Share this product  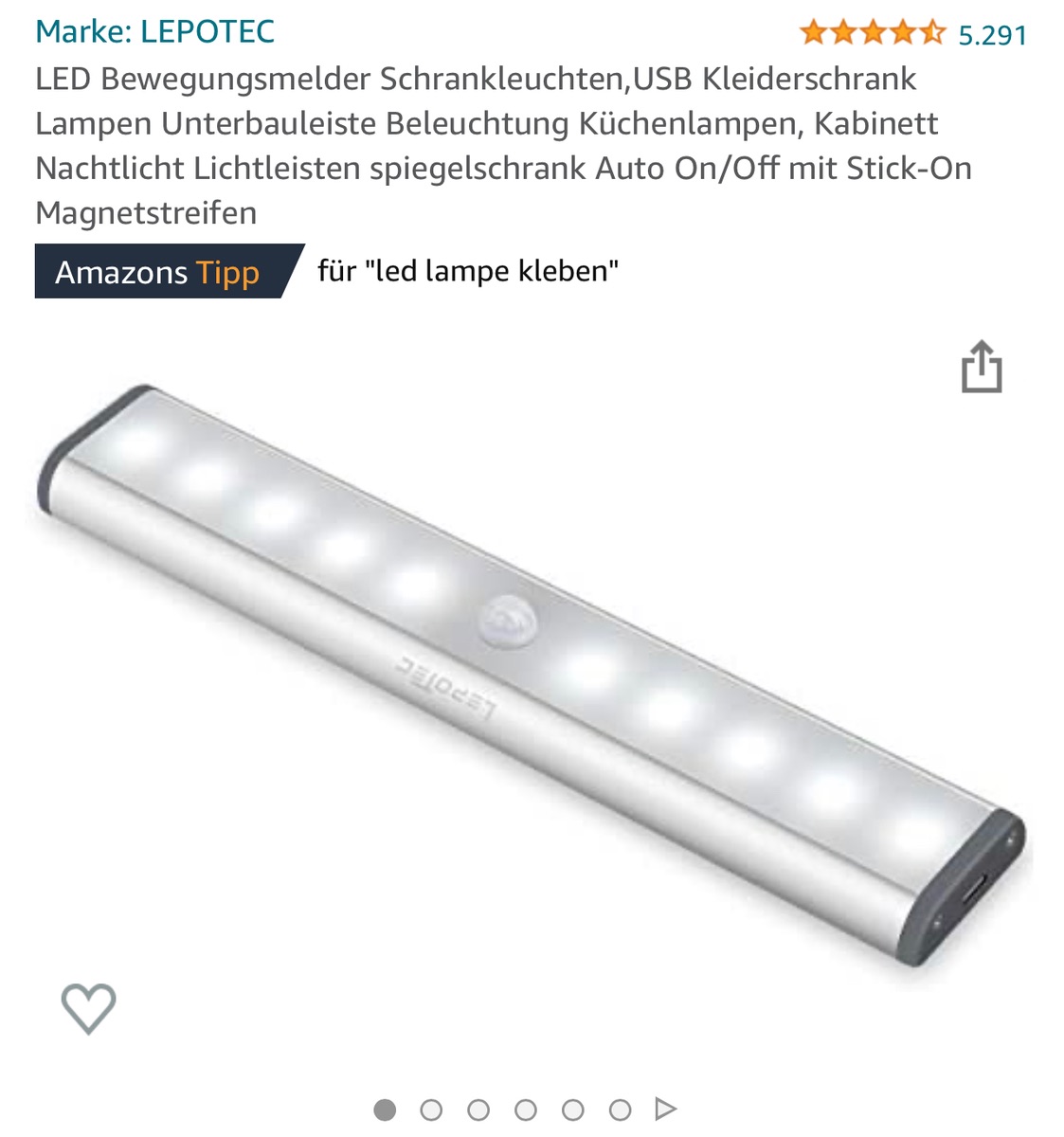point(982,367)
